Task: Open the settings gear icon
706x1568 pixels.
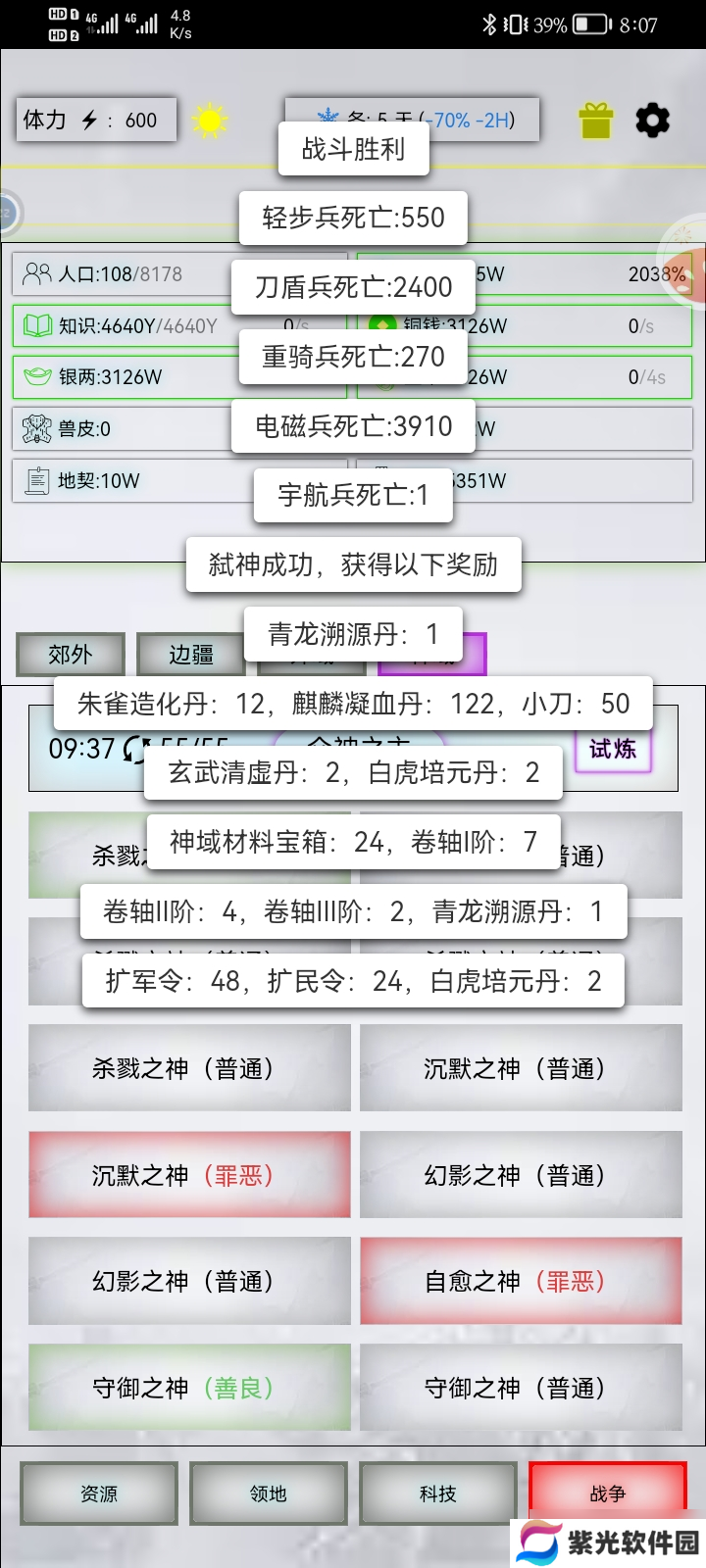Action: coord(653,121)
